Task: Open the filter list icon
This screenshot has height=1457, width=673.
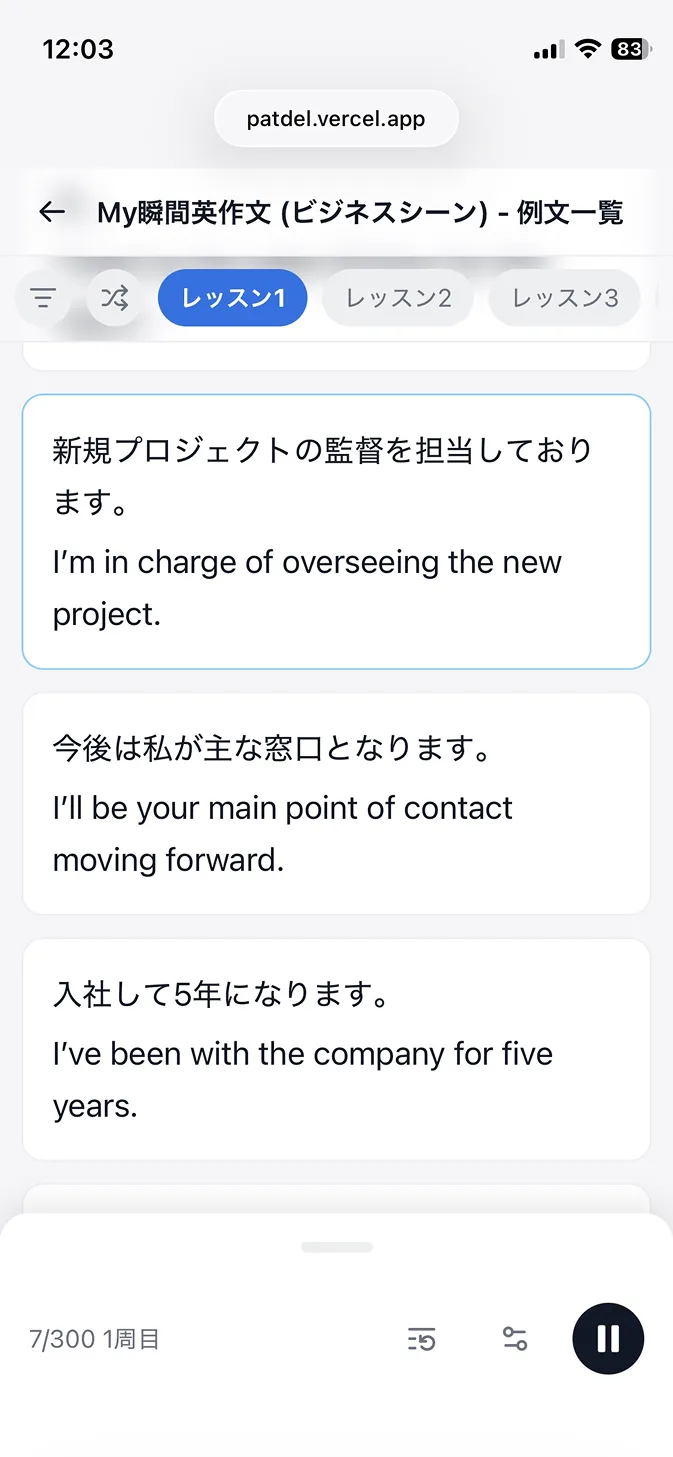Action: coord(43,298)
